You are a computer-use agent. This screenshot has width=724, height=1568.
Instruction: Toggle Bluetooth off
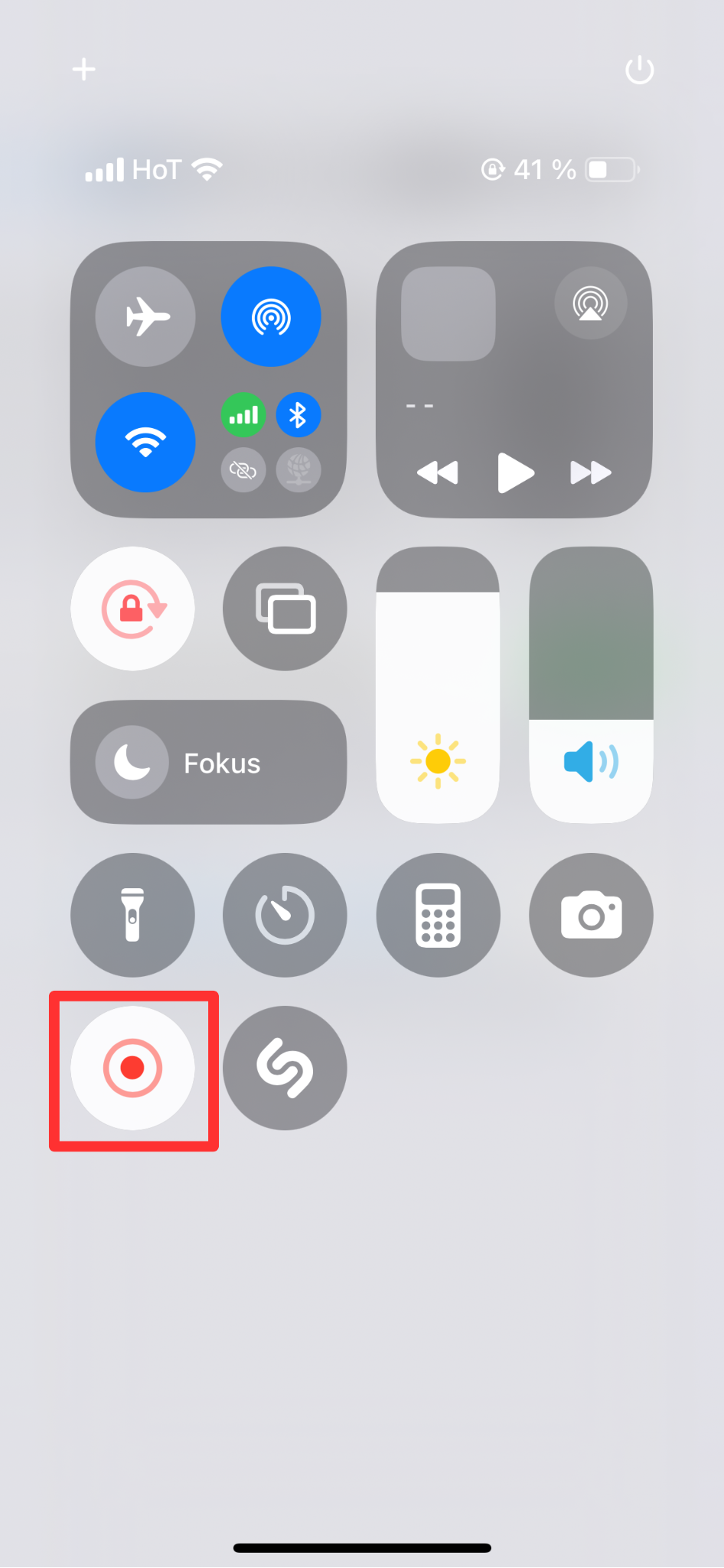coord(298,416)
